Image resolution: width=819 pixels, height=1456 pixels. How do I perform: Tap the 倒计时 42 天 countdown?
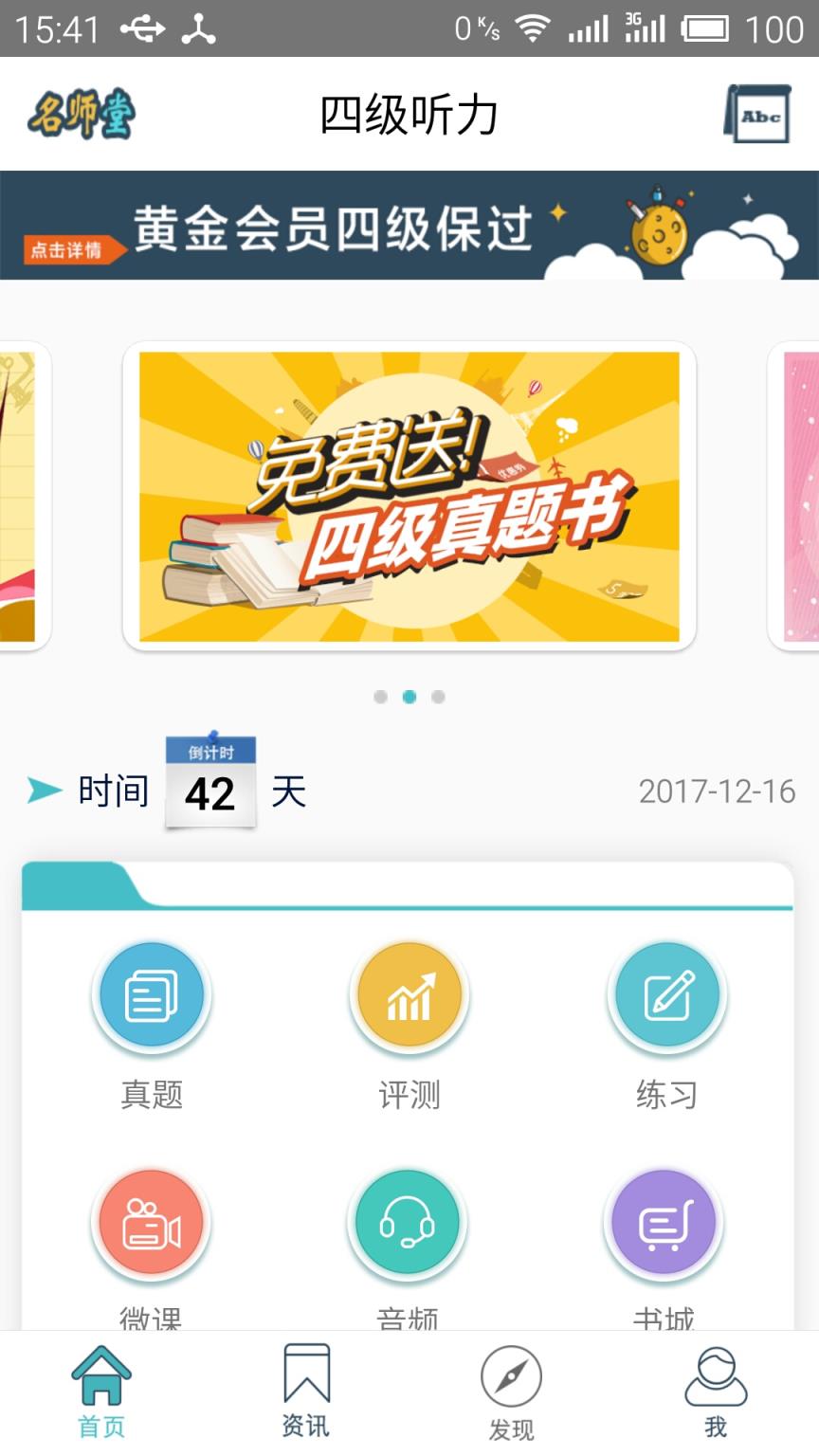(x=210, y=787)
